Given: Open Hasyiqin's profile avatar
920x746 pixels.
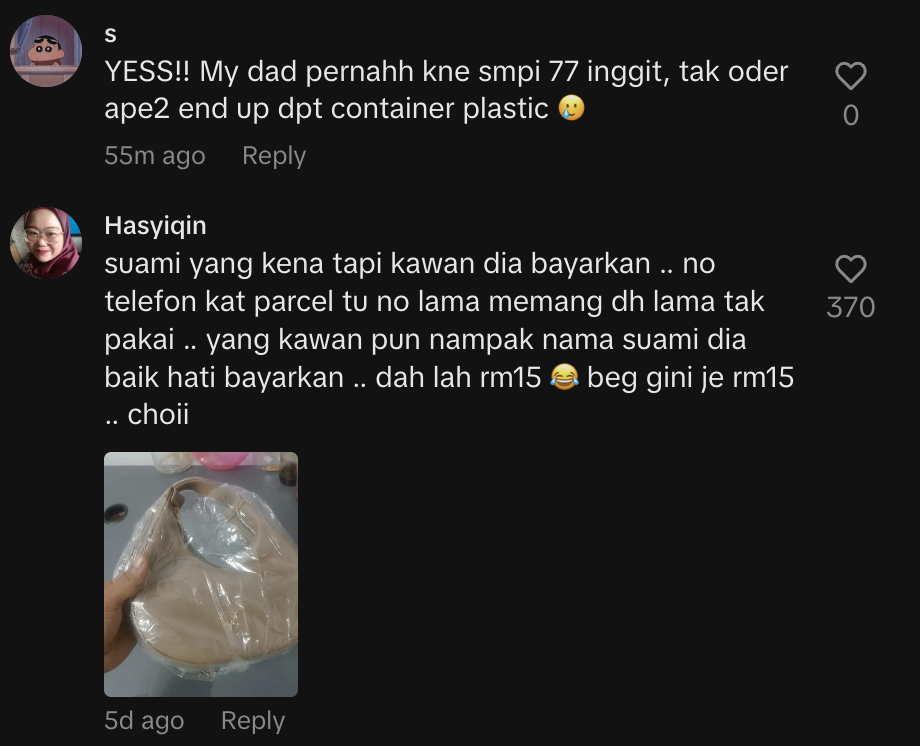Looking at the screenshot, I should point(46,243).
